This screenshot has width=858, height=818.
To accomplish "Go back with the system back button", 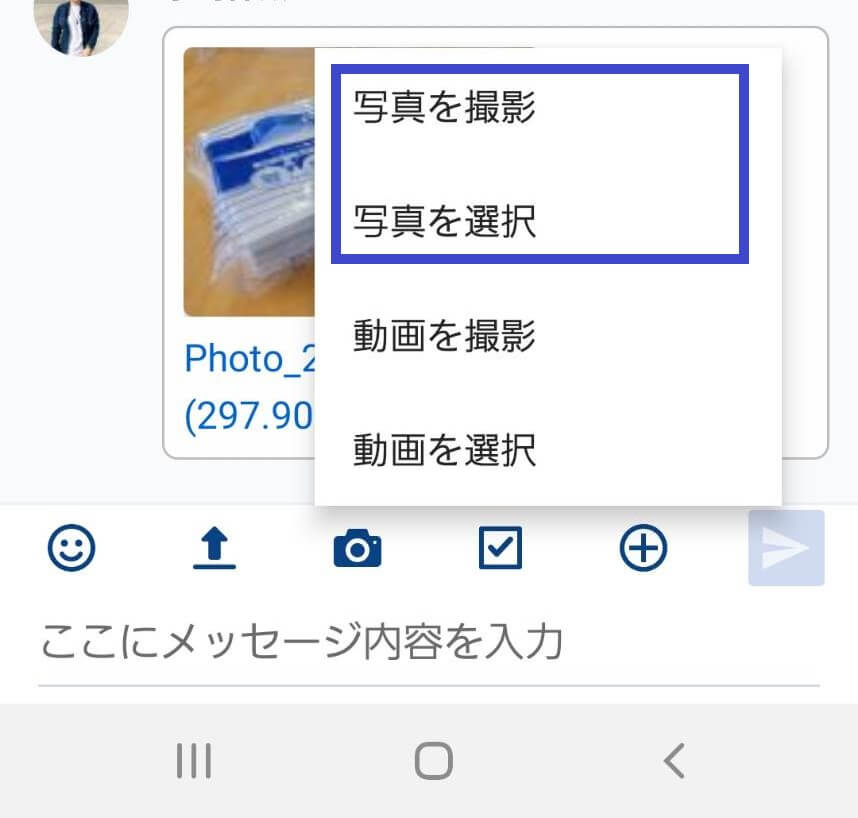I will point(674,761).
